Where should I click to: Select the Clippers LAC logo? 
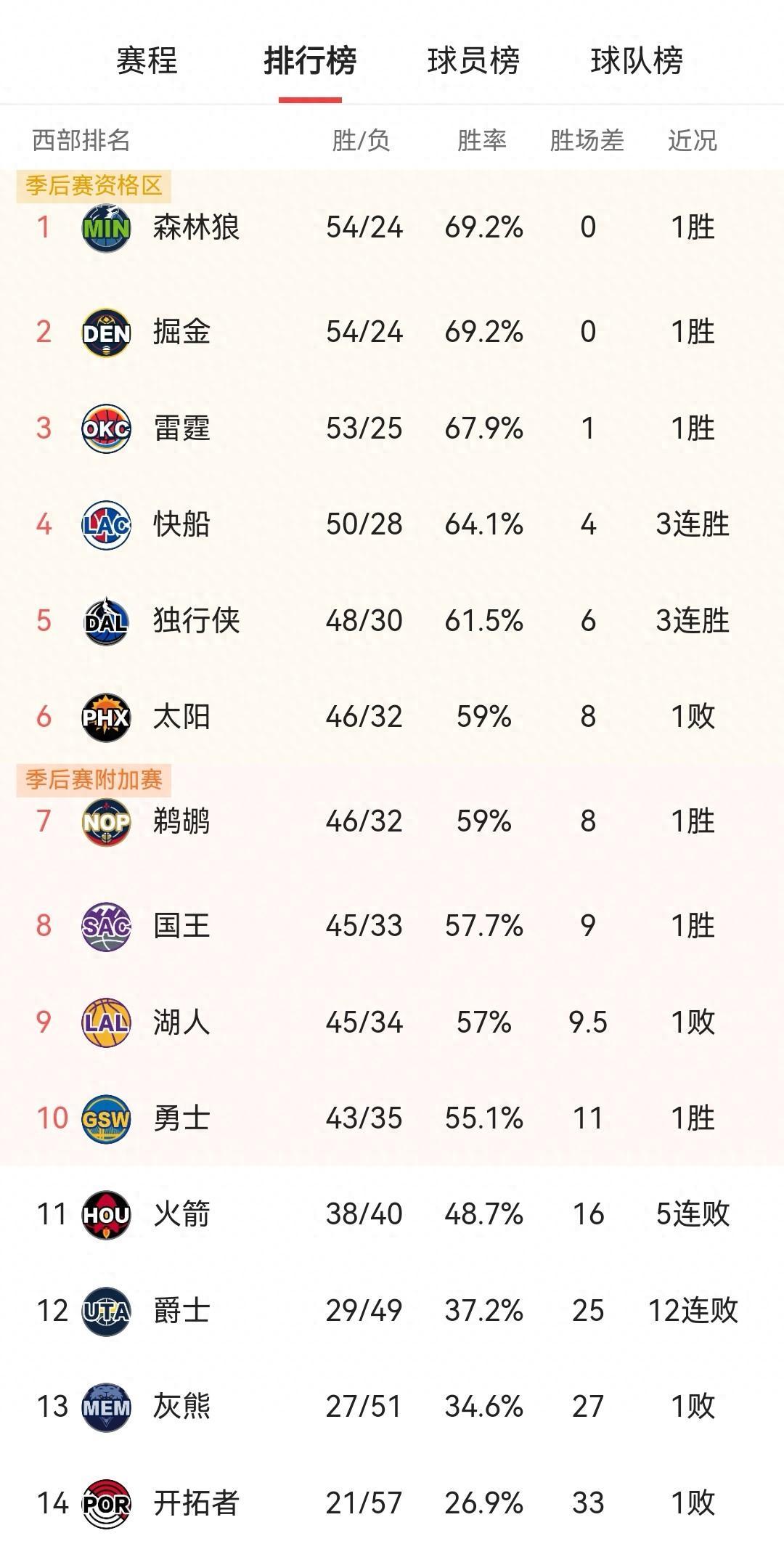coord(107,524)
